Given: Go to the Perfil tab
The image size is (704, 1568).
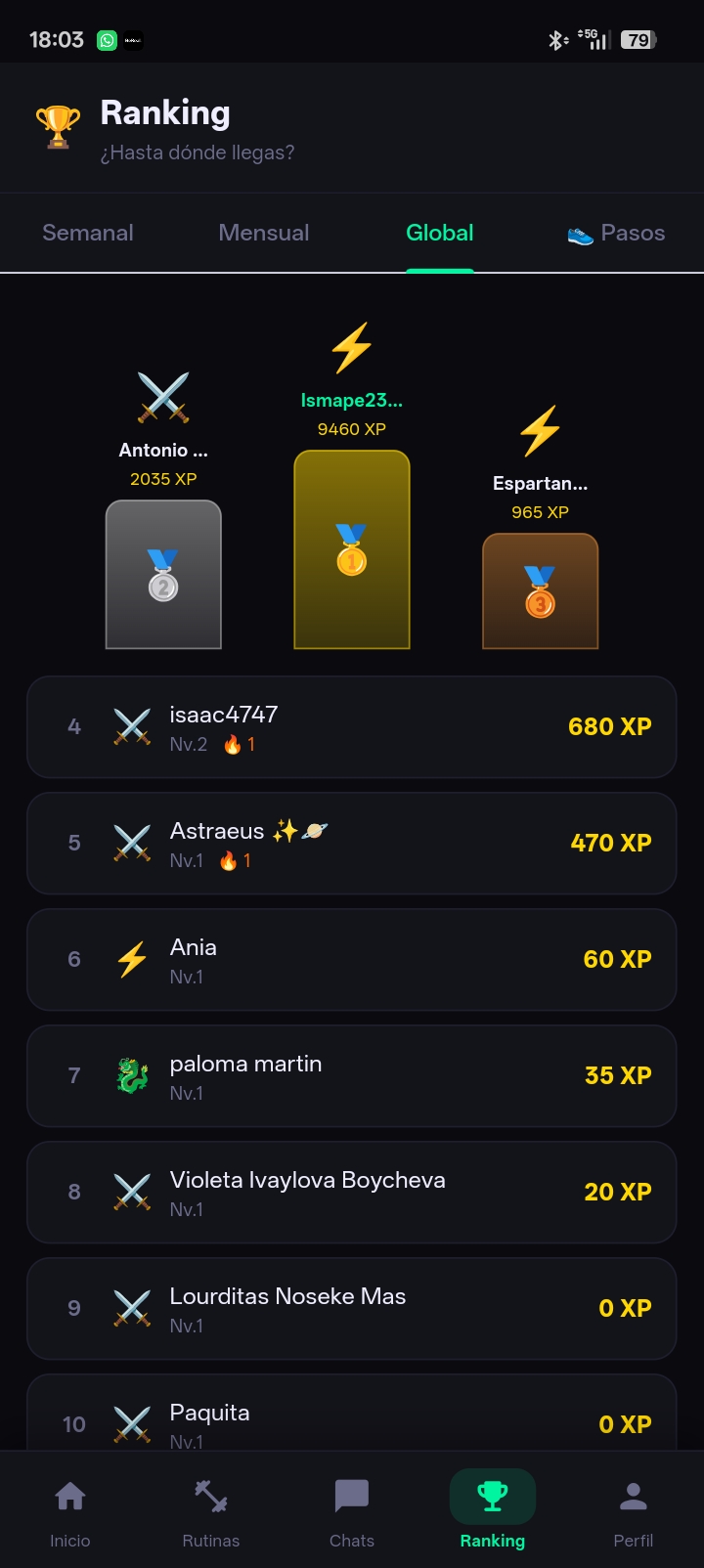Looking at the screenshot, I should click(634, 1511).
